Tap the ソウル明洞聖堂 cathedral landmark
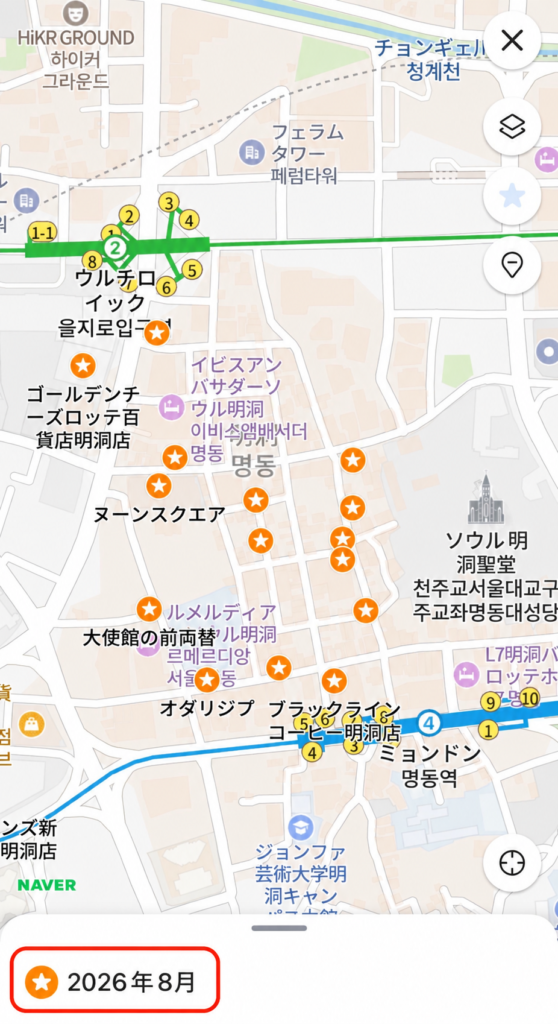This screenshot has height=1024, width=558. tap(485, 499)
